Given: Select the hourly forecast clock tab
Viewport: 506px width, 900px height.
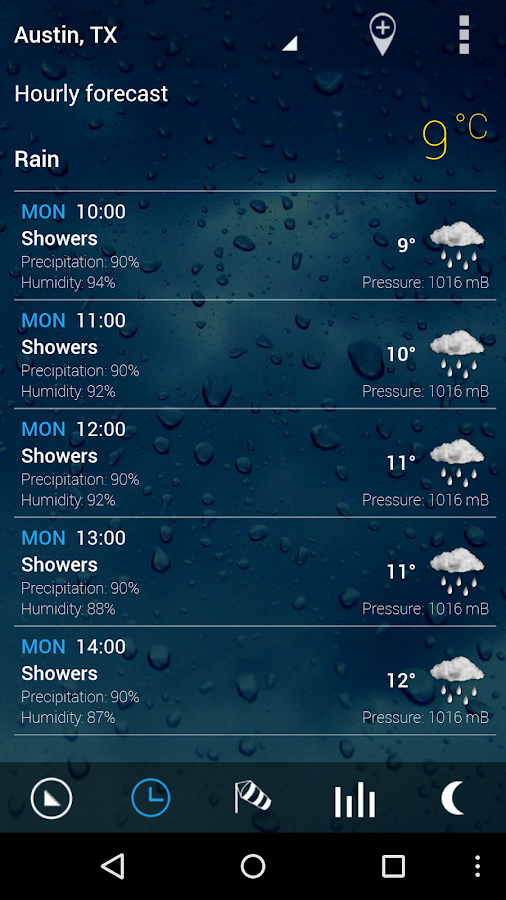Looking at the screenshot, I should tap(151, 798).
